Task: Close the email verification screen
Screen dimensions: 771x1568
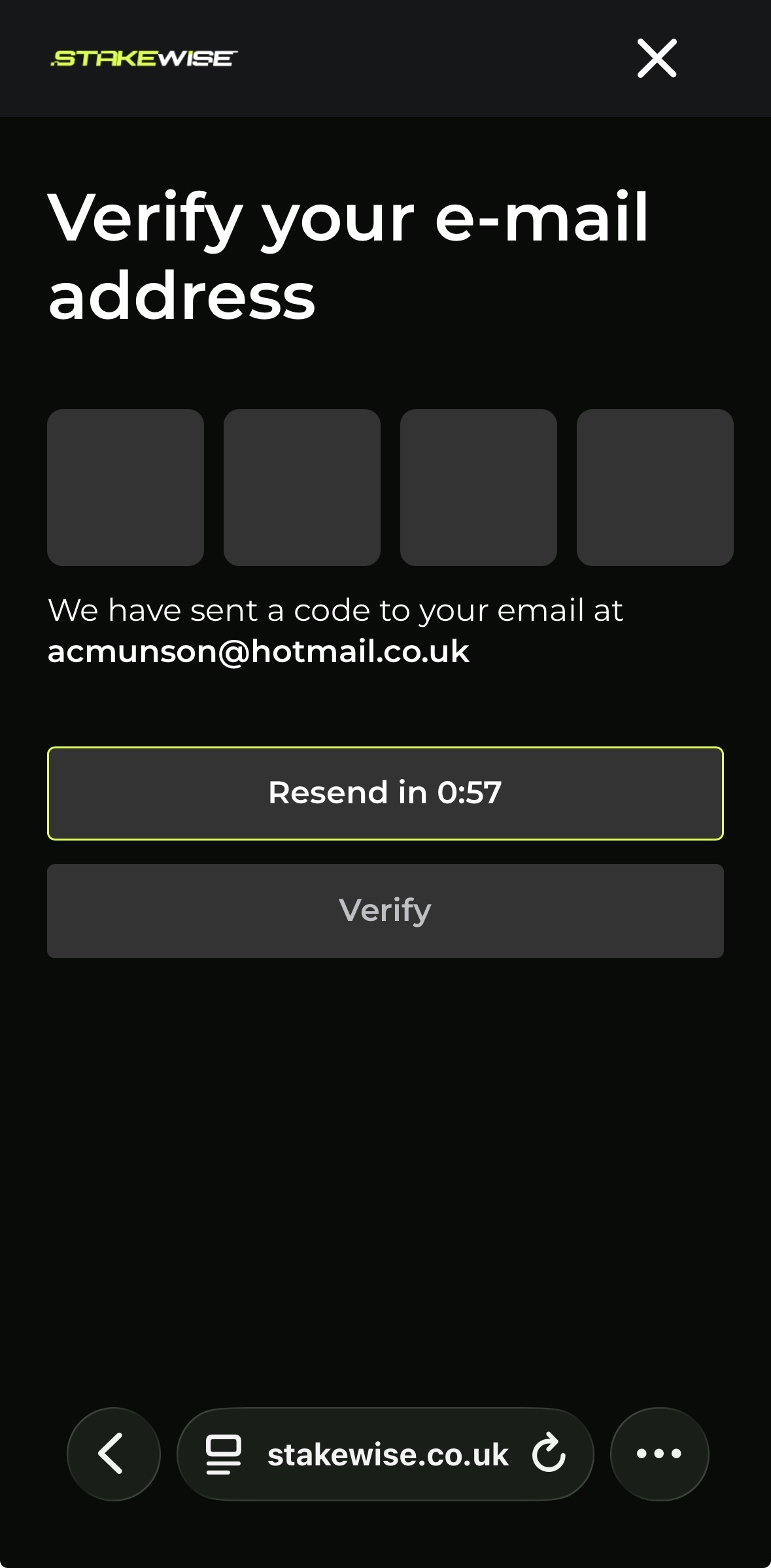Action: click(657, 58)
